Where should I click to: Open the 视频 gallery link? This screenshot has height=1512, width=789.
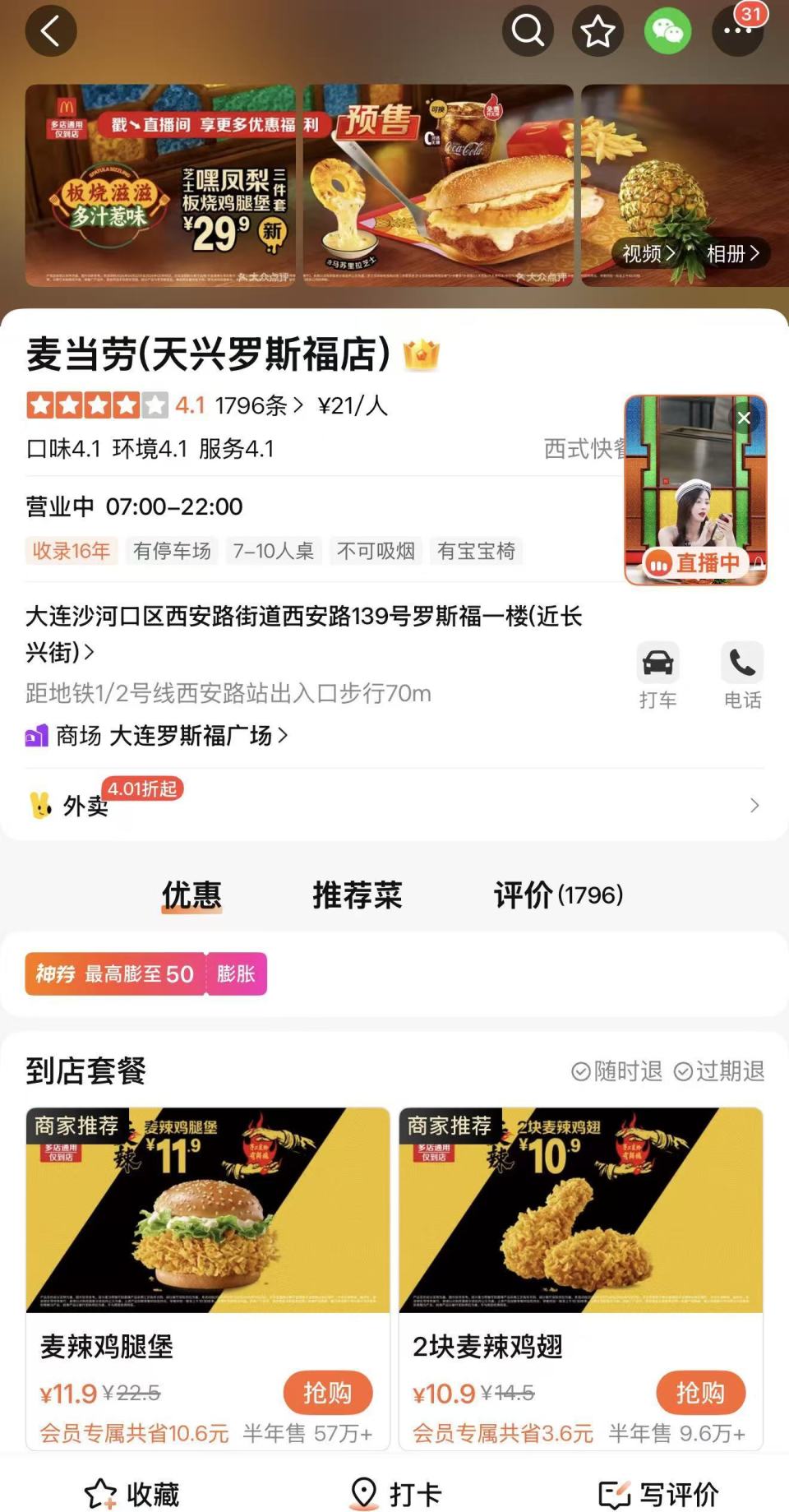[648, 253]
